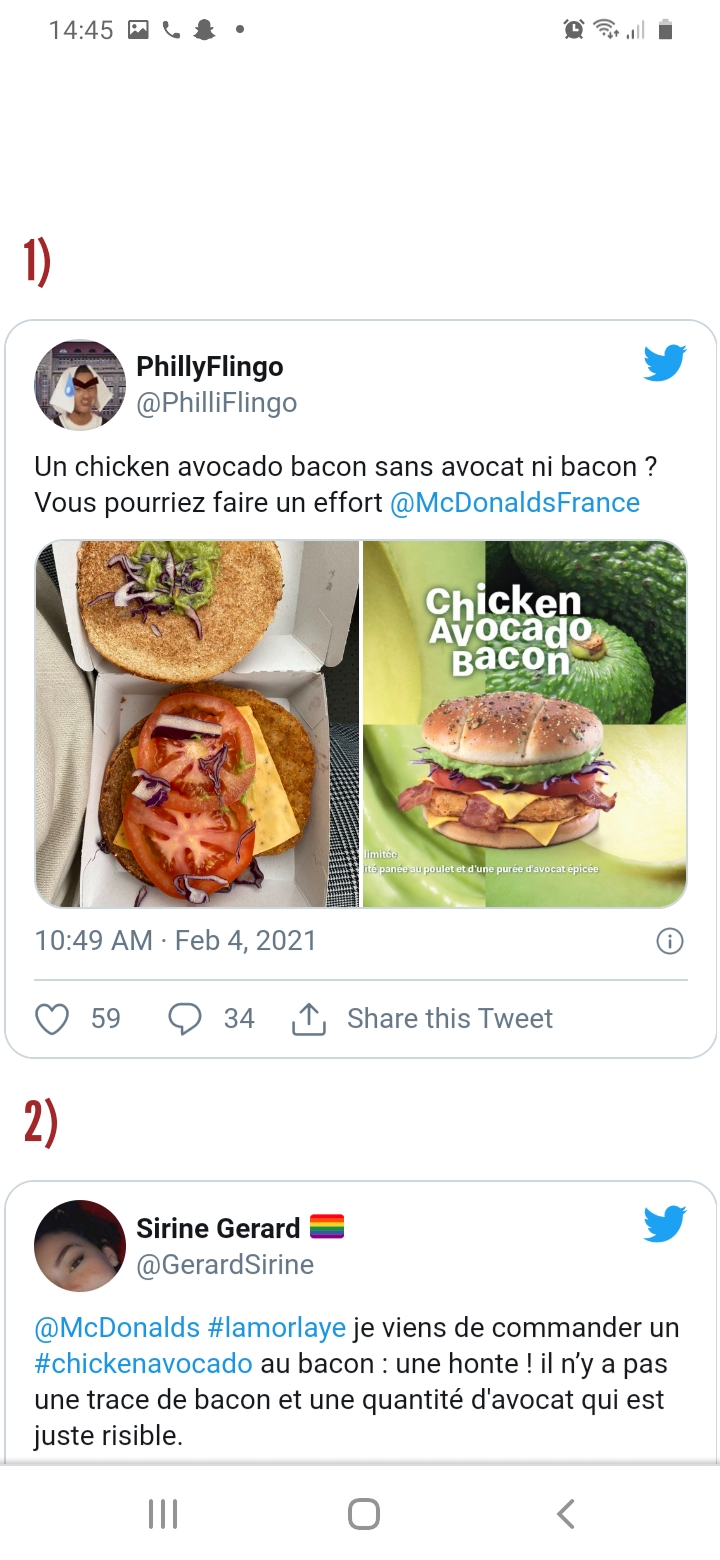Open the info icon on PhillyFlingo's tweet

coord(669,941)
